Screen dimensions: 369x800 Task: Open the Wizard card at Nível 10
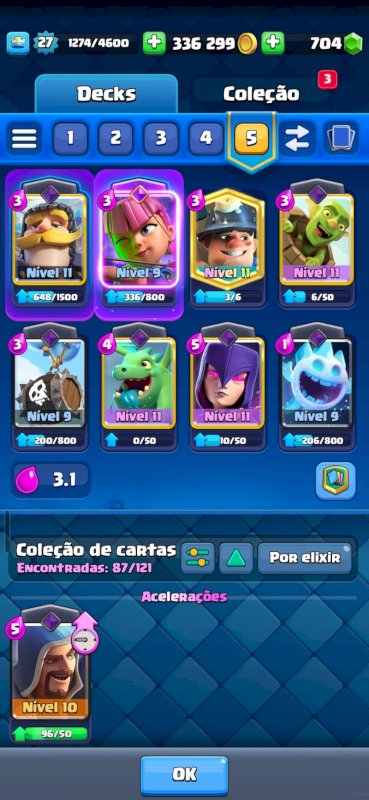50,673
